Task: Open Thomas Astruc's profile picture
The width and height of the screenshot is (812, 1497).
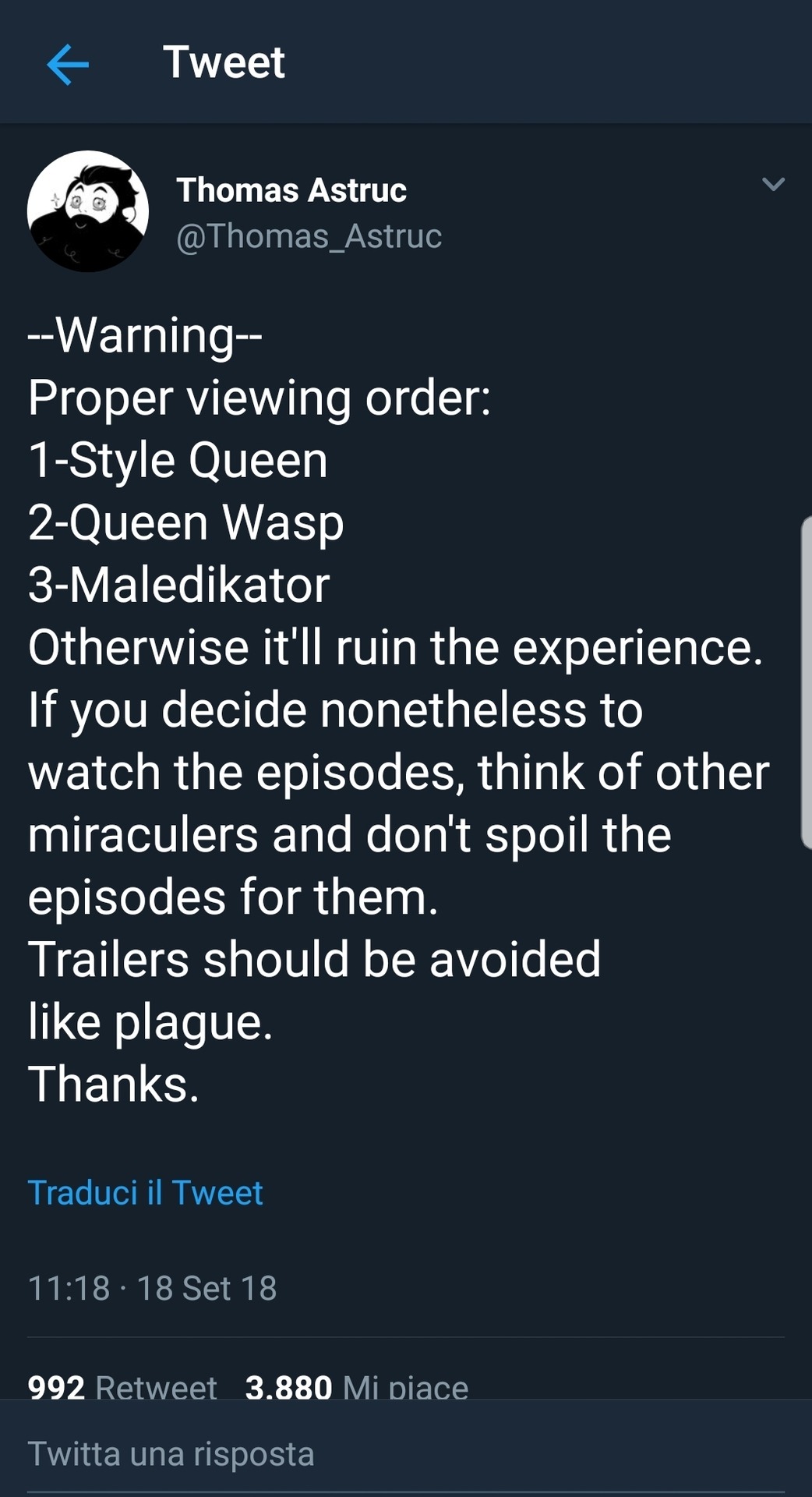Action: [x=88, y=211]
